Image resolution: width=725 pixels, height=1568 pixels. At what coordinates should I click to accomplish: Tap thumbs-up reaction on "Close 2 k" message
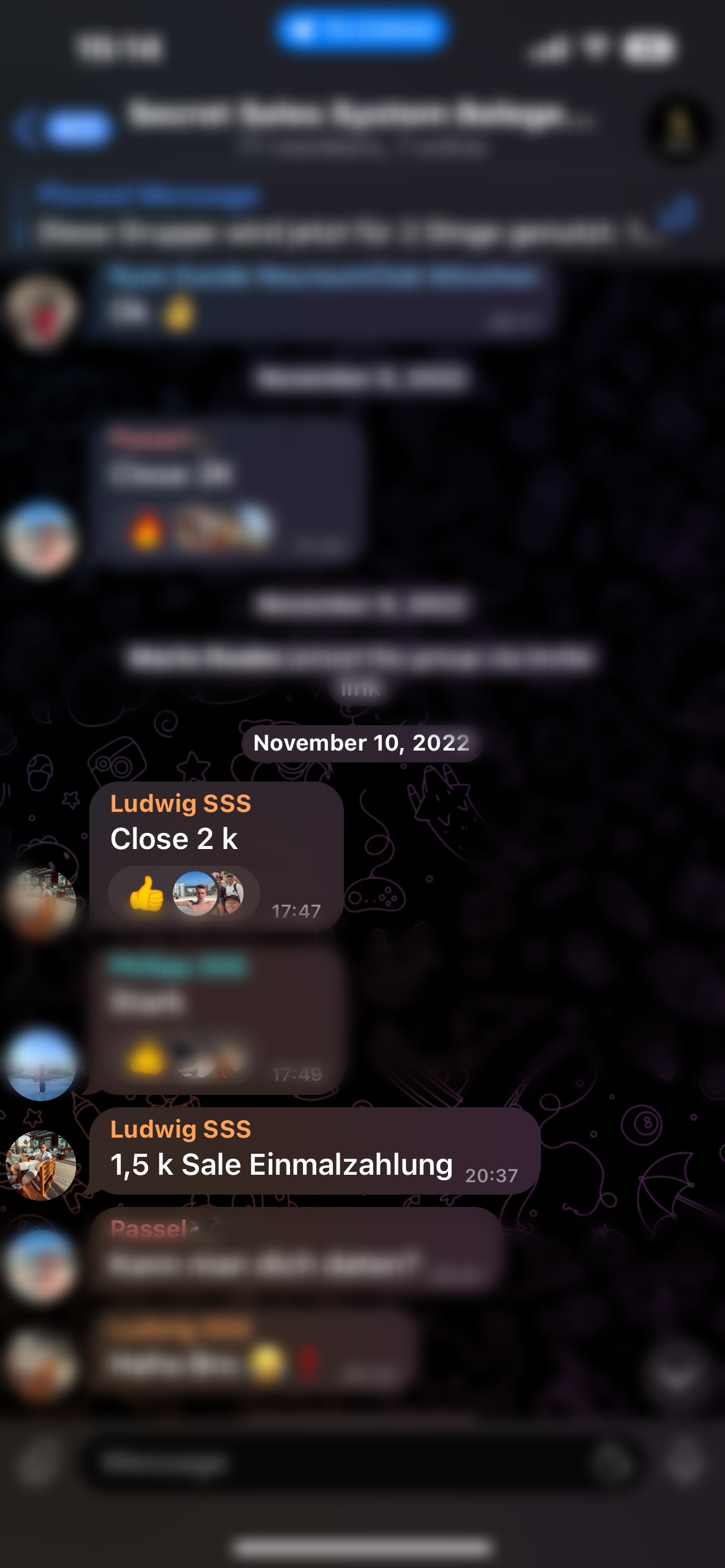[x=147, y=894]
